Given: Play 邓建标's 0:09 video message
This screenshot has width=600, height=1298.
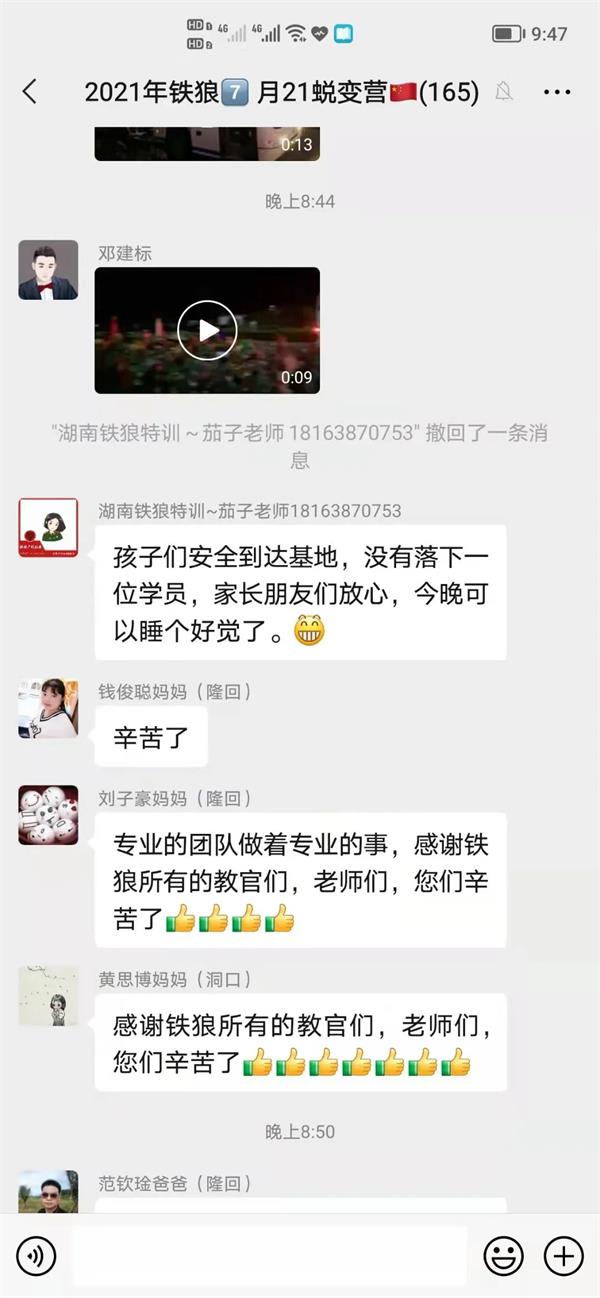Looking at the screenshot, I should point(207,330).
